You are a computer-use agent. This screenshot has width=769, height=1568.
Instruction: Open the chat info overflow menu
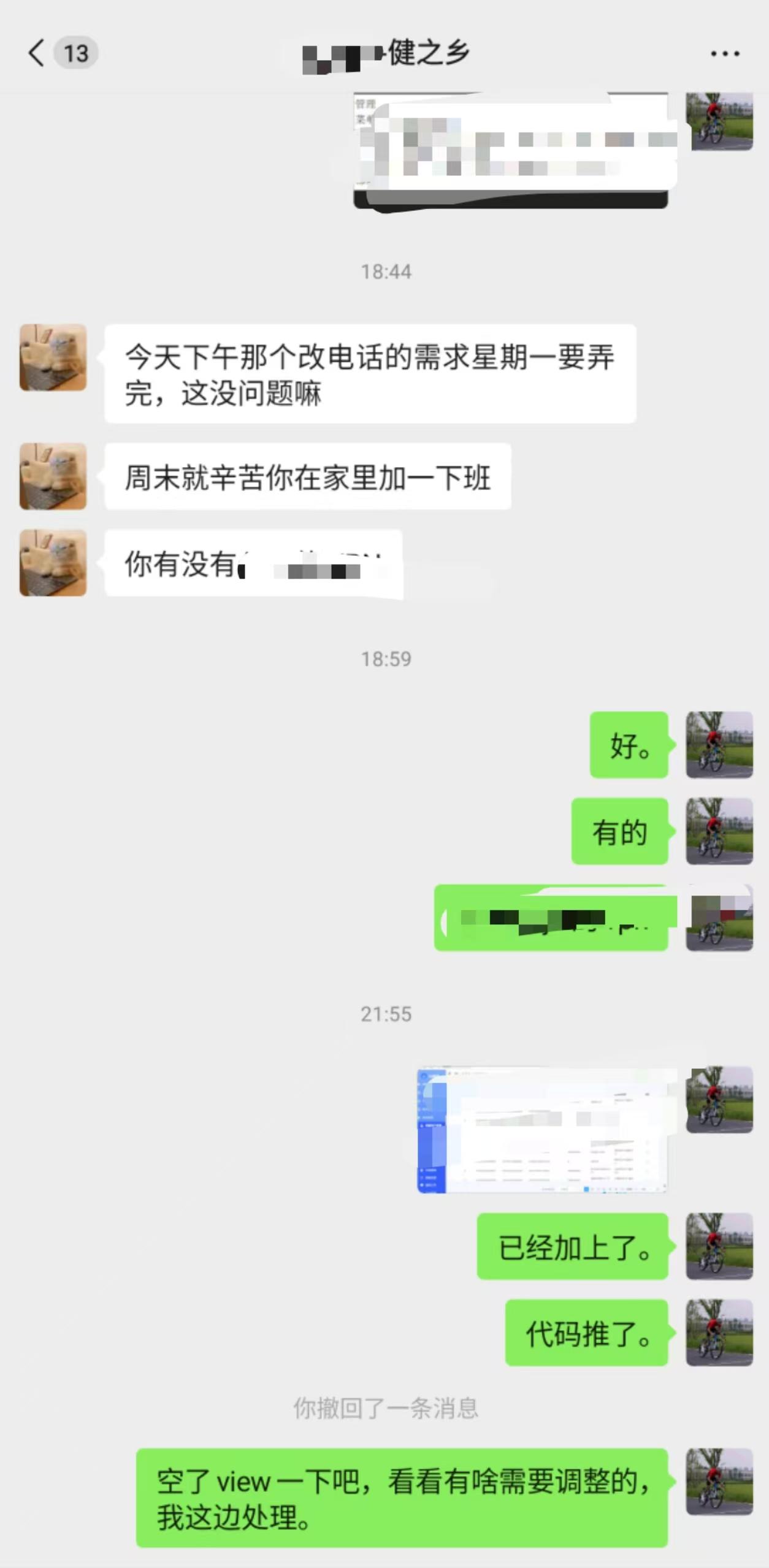pyautogui.click(x=725, y=54)
